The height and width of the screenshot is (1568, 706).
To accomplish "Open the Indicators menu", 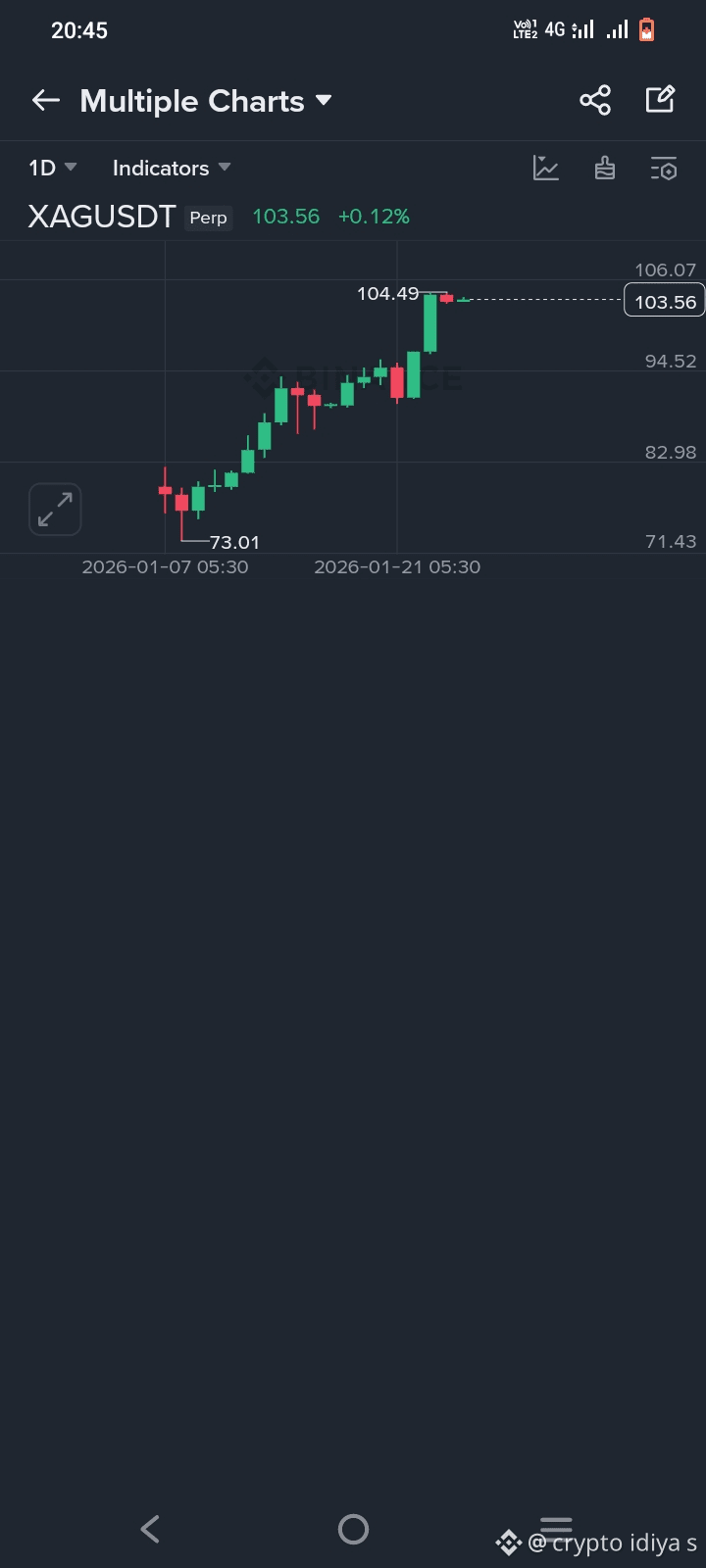I will click(172, 168).
